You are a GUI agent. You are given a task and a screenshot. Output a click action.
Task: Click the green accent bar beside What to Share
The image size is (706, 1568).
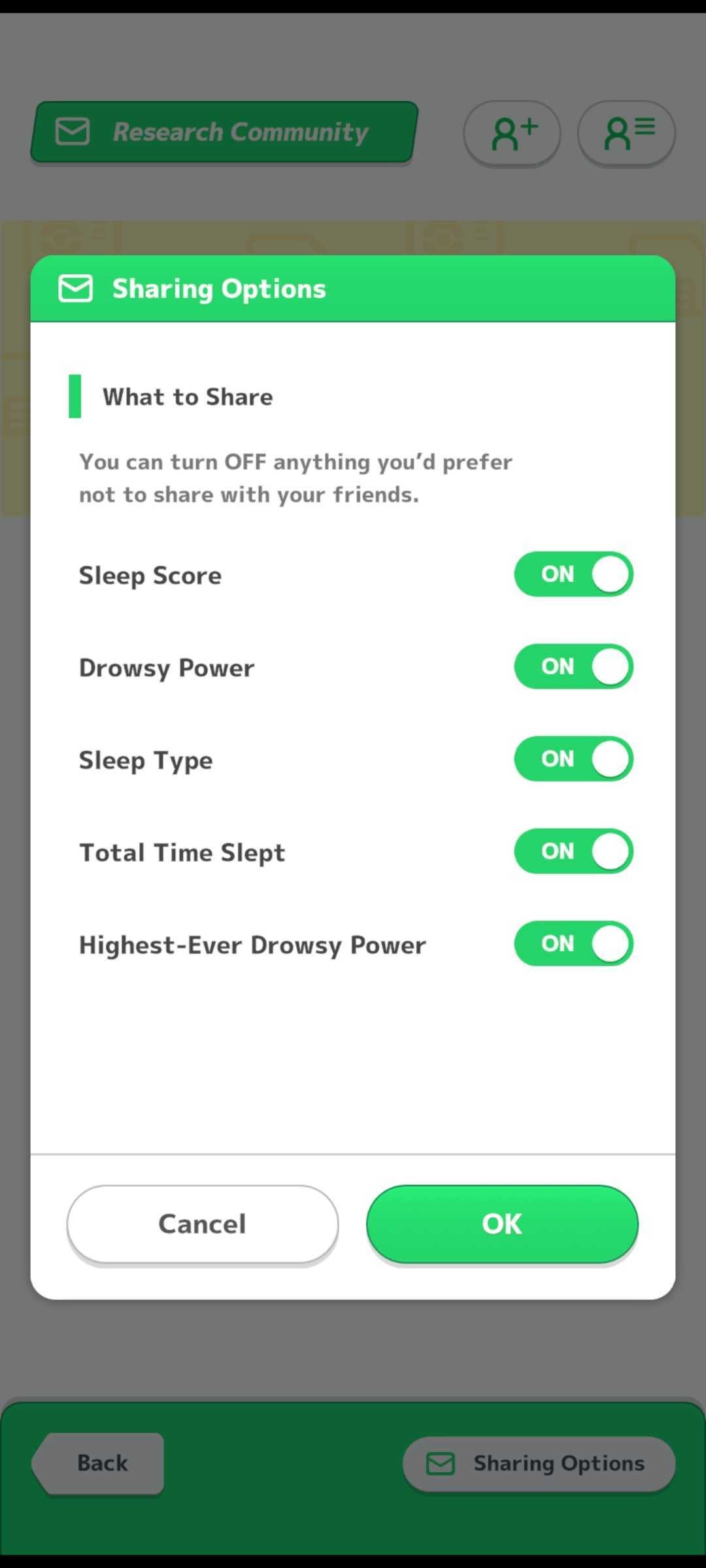[x=75, y=396]
